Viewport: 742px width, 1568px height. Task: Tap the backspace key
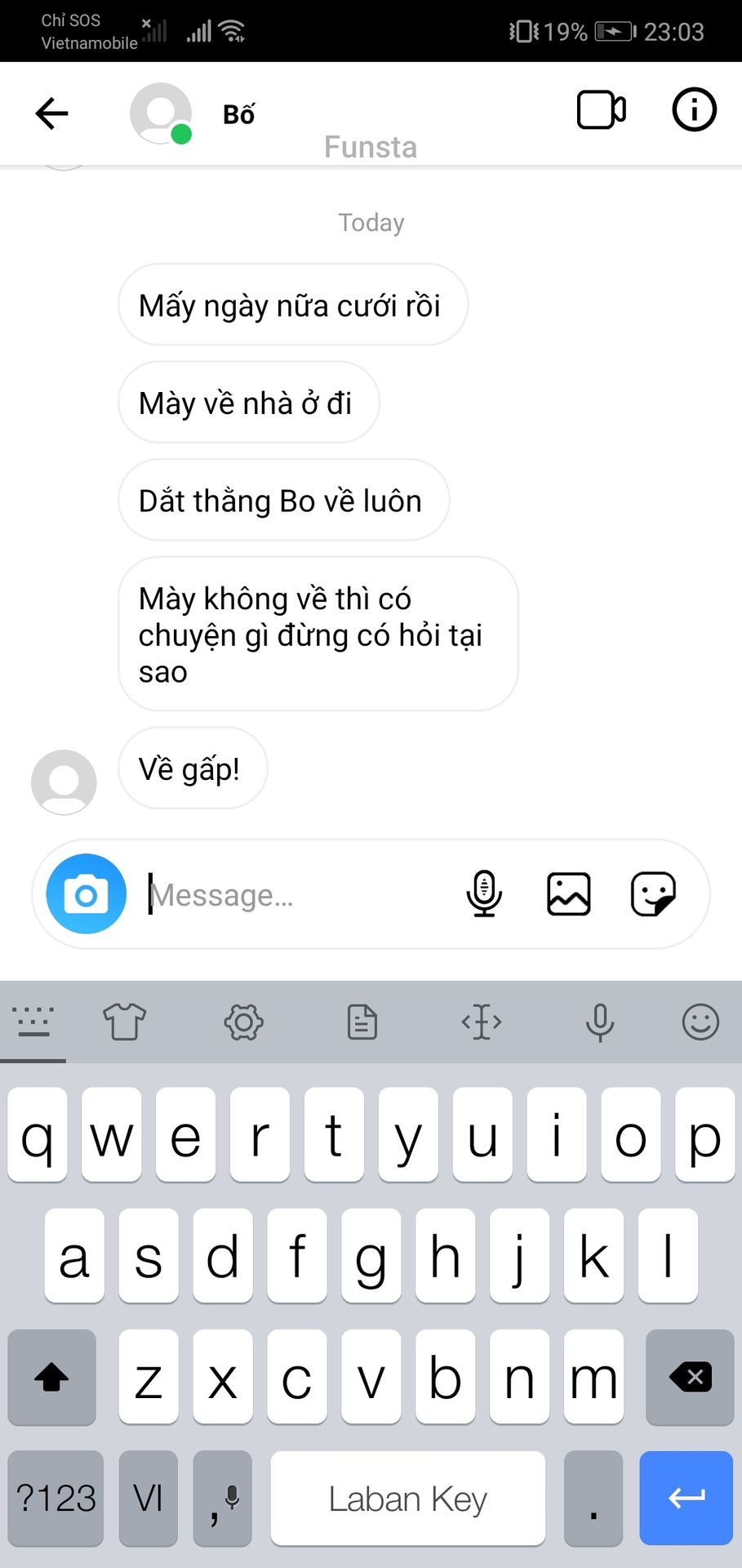coord(690,1378)
